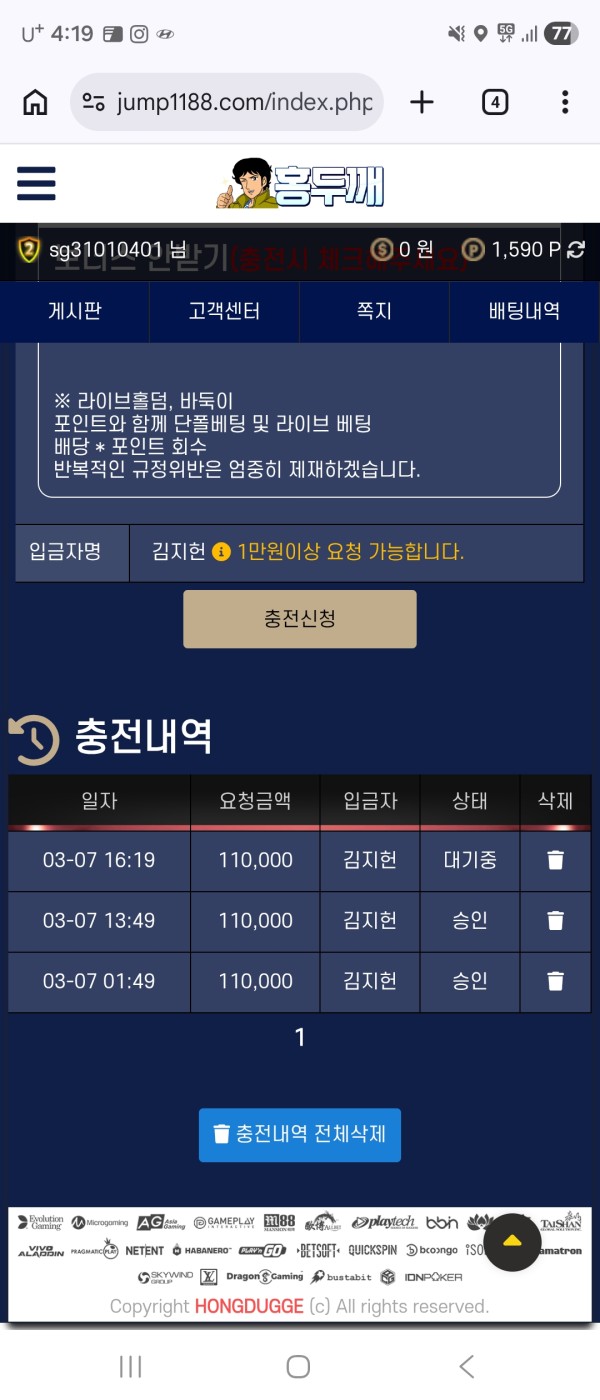
Task: View 배팅내역 tab
Action: tap(524, 311)
